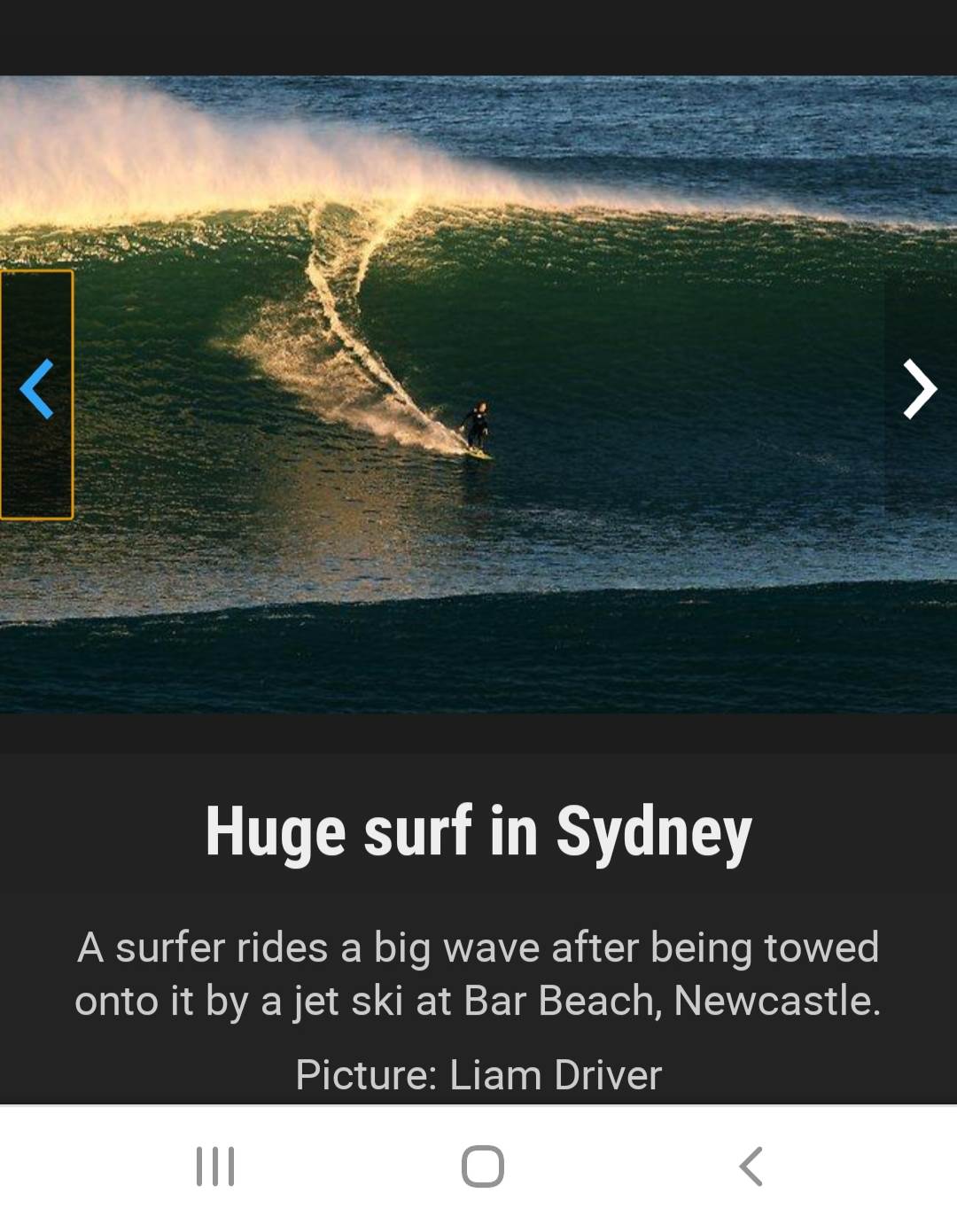The height and width of the screenshot is (1232, 957).
Task: Open recent apps from navigation bar
Action: 215,1166
